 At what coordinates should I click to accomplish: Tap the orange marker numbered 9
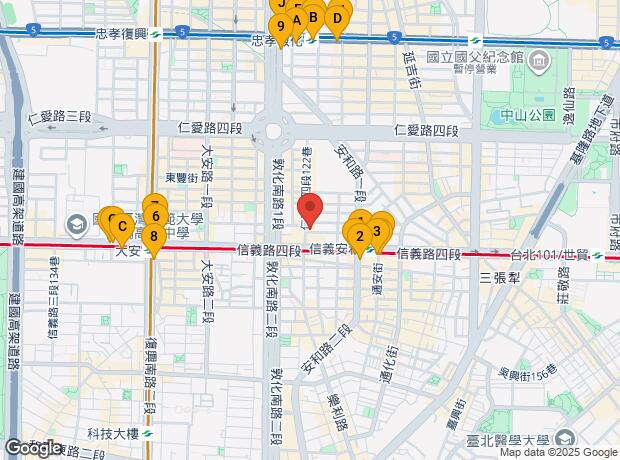click(281, 26)
